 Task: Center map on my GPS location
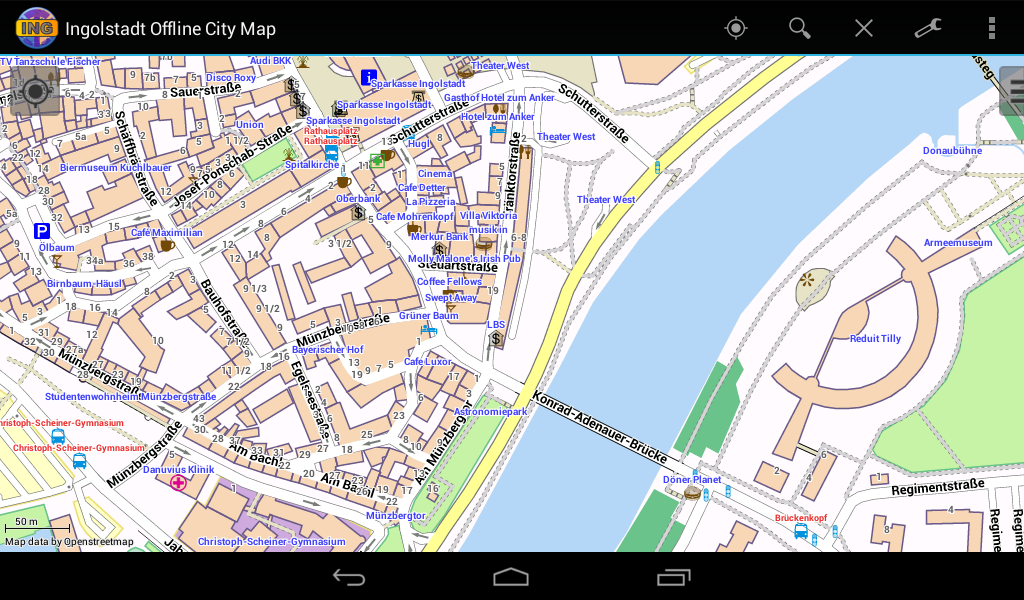[736, 28]
